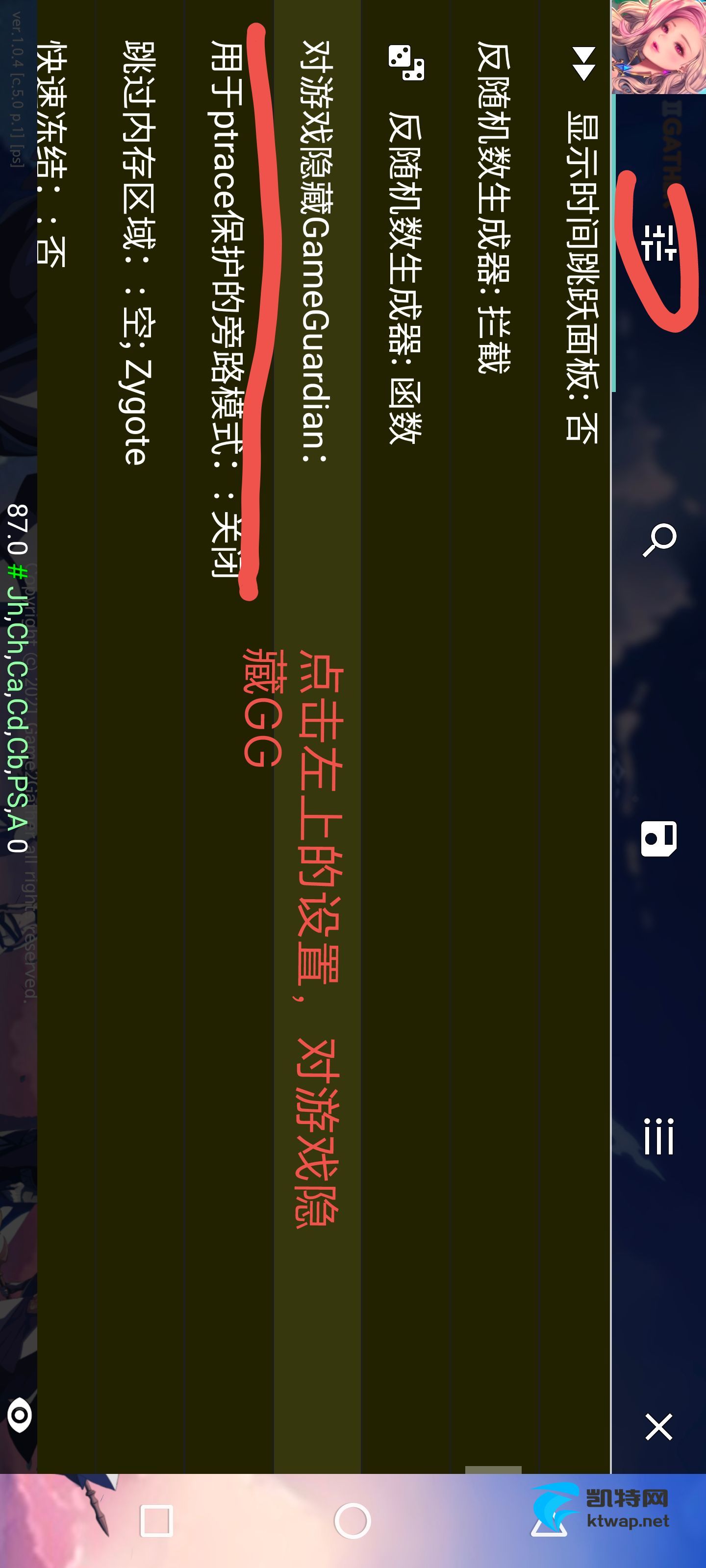This screenshot has height=1568, width=706.
Task: Switch to the search tab
Action: 659,539
